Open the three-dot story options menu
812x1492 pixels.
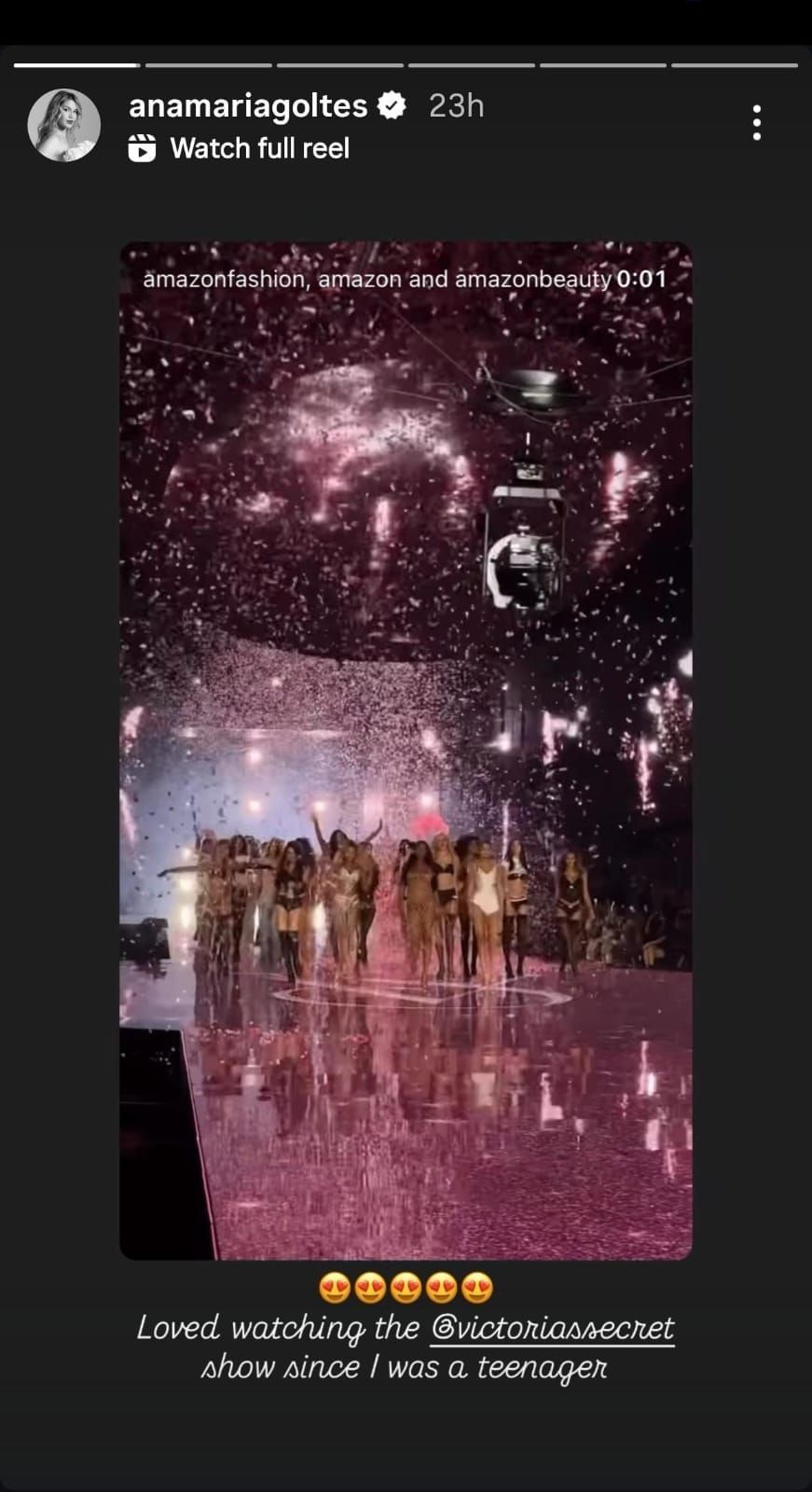coord(756,123)
